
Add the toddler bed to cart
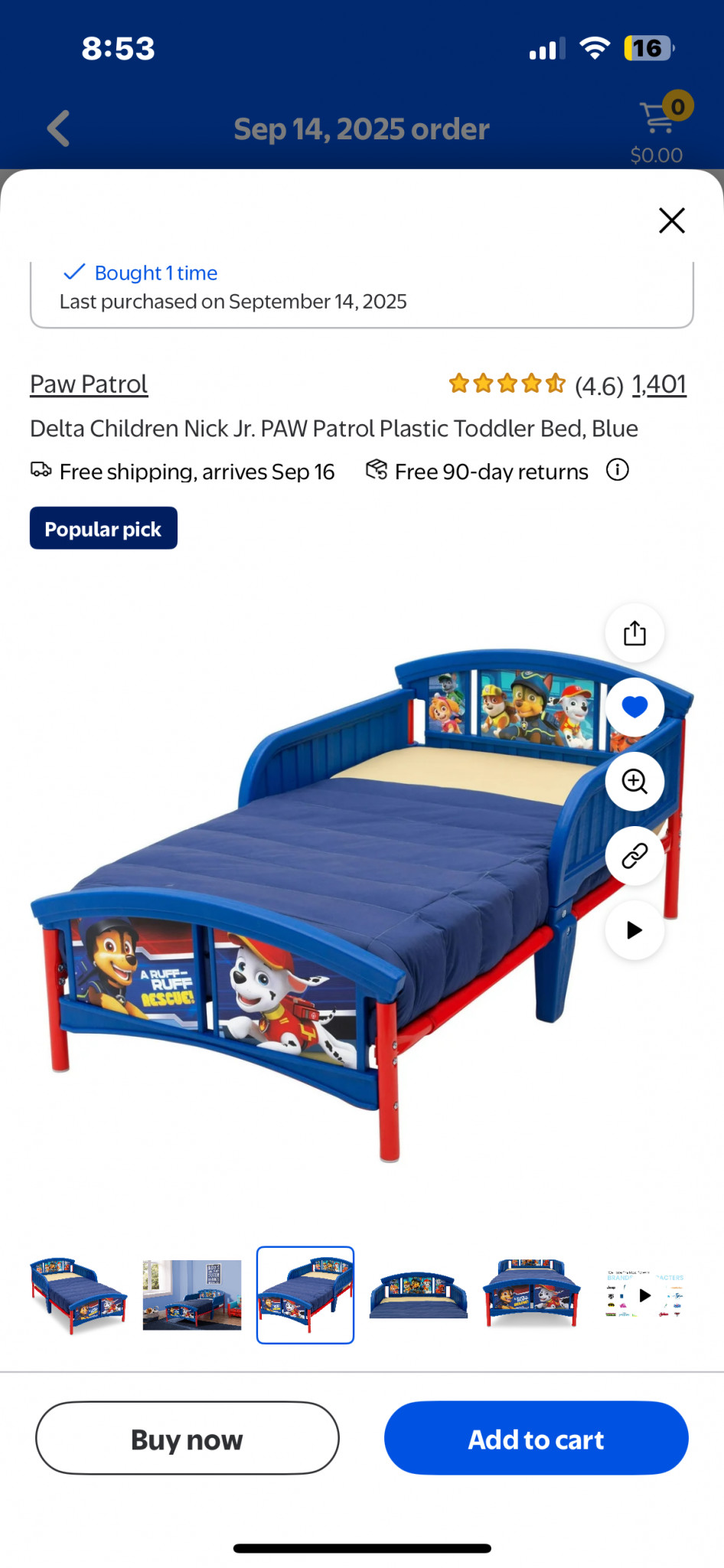pos(536,1439)
